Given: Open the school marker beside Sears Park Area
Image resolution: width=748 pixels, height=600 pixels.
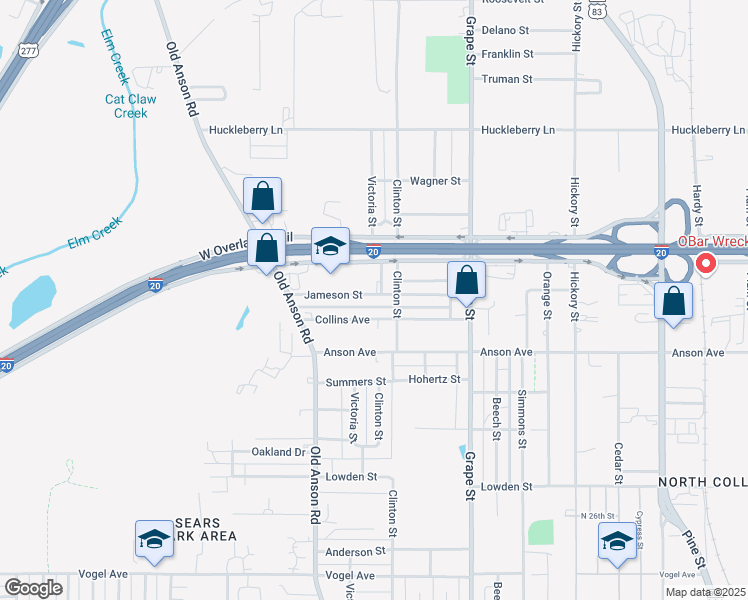Looking at the screenshot, I should [154, 538].
